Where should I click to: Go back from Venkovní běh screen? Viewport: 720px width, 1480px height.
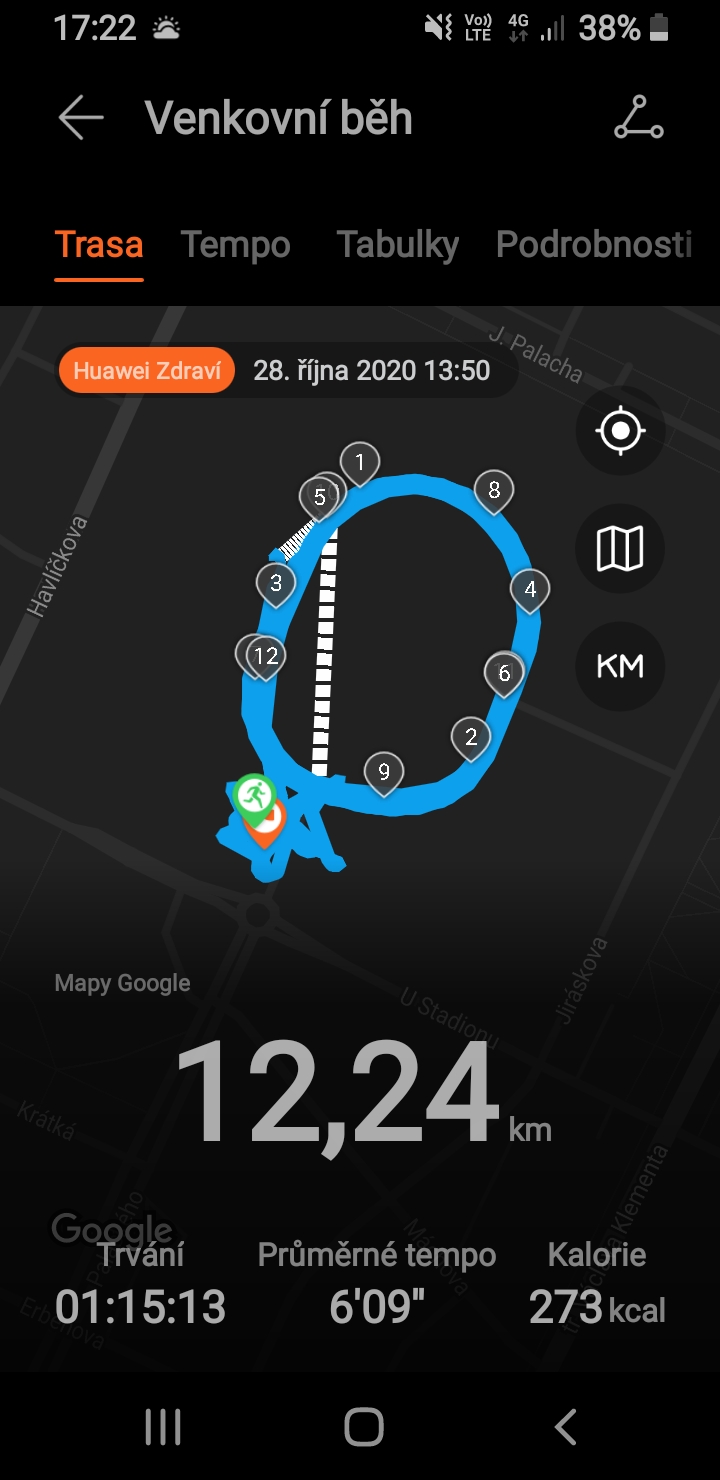[81, 118]
